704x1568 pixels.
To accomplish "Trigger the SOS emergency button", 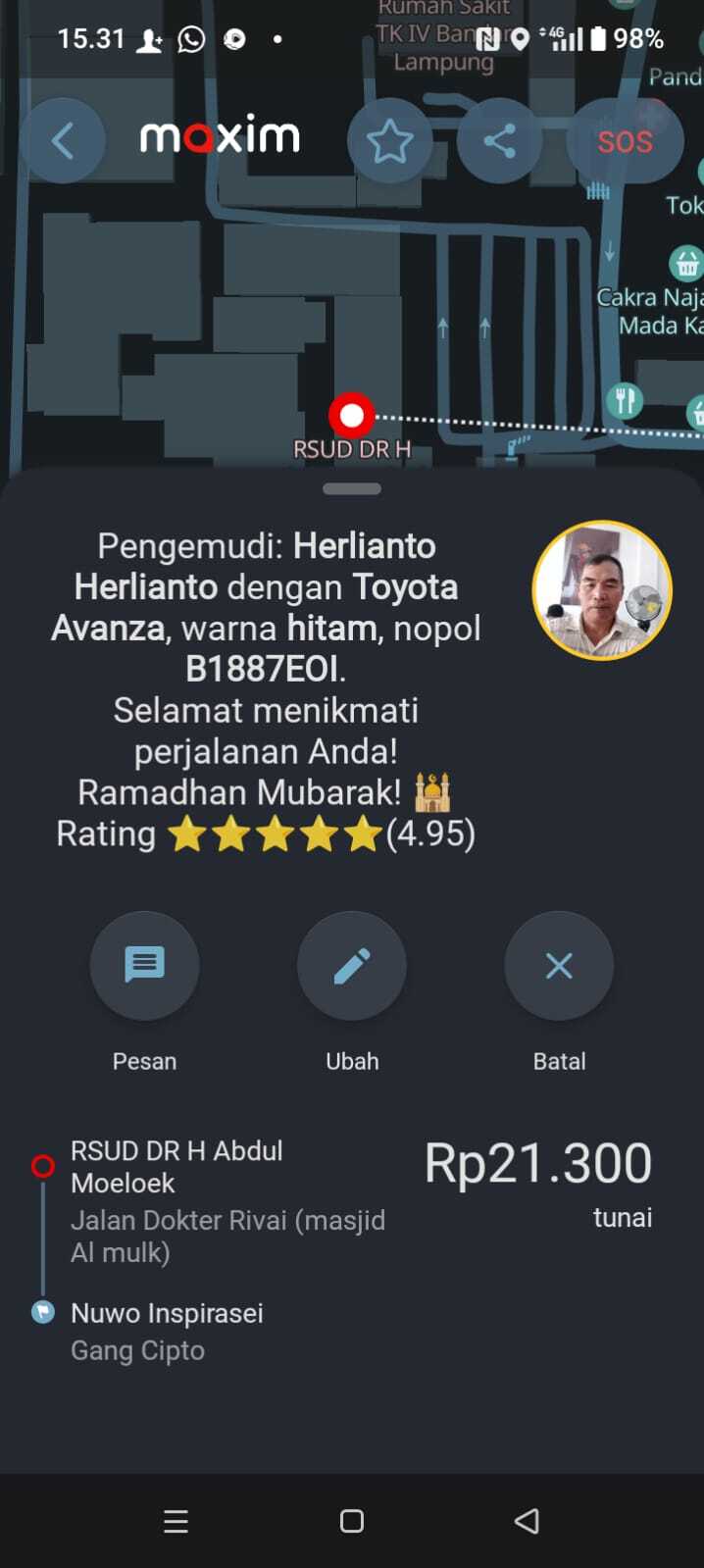I will 625,141.
